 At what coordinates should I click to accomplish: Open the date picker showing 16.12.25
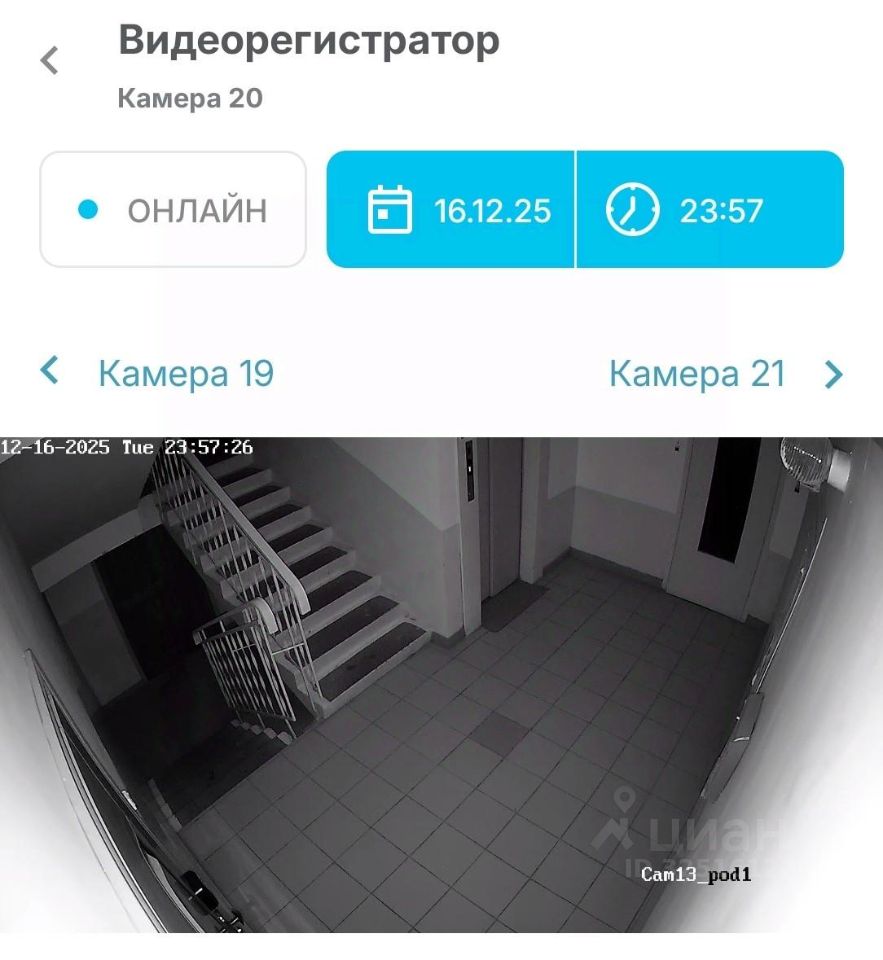[451, 210]
